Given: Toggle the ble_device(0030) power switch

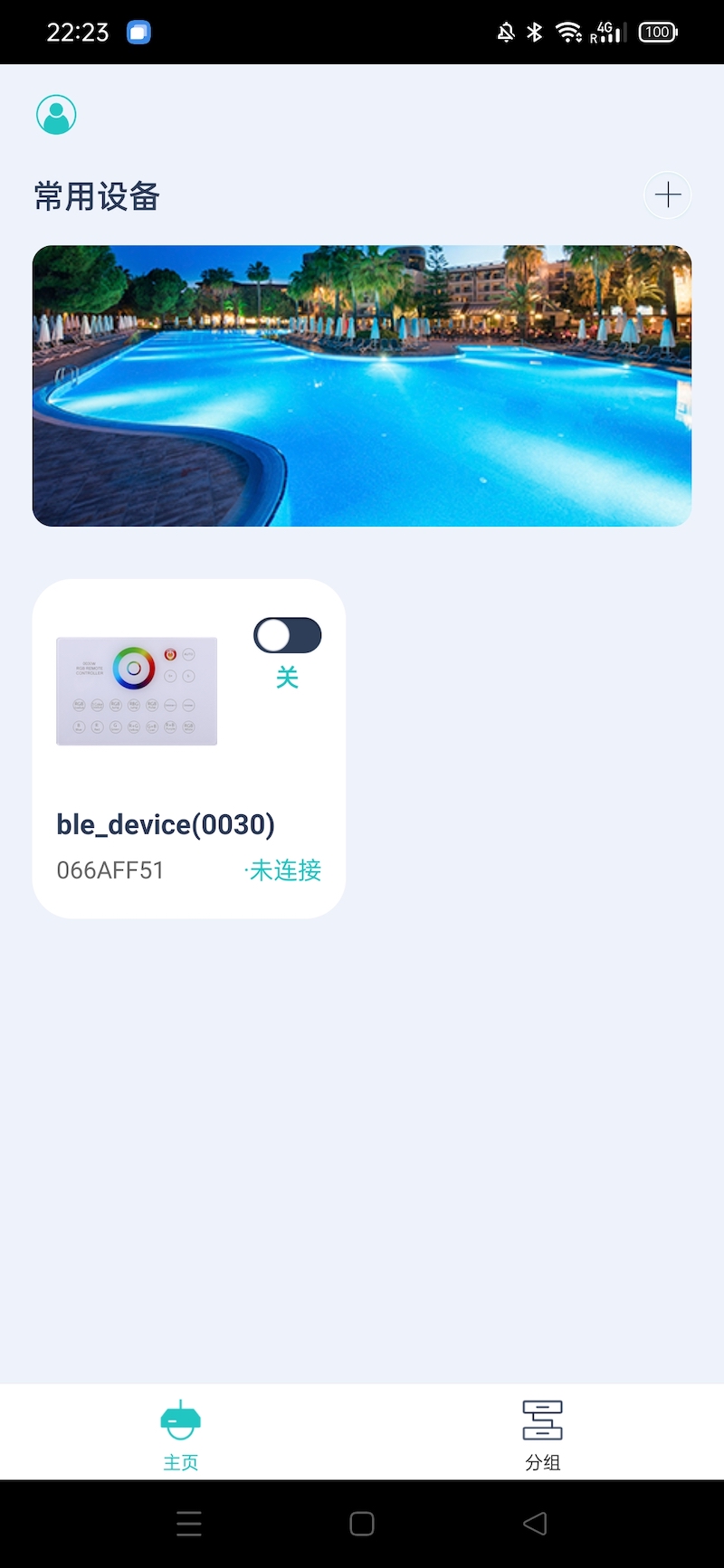Looking at the screenshot, I should coord(287,635).
